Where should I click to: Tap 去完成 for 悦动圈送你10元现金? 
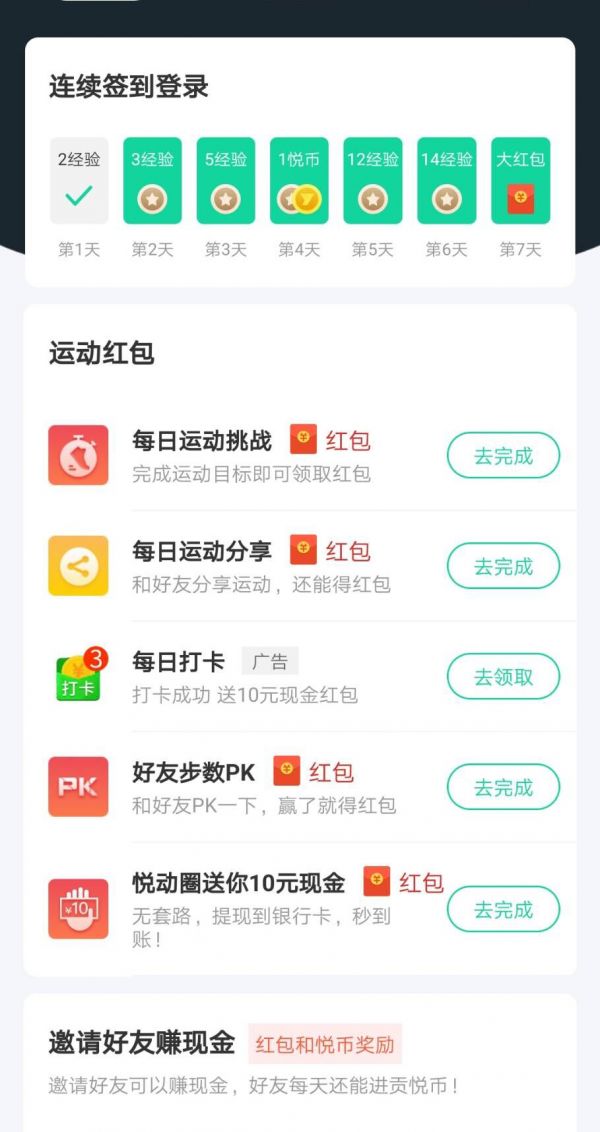point(503,909)
